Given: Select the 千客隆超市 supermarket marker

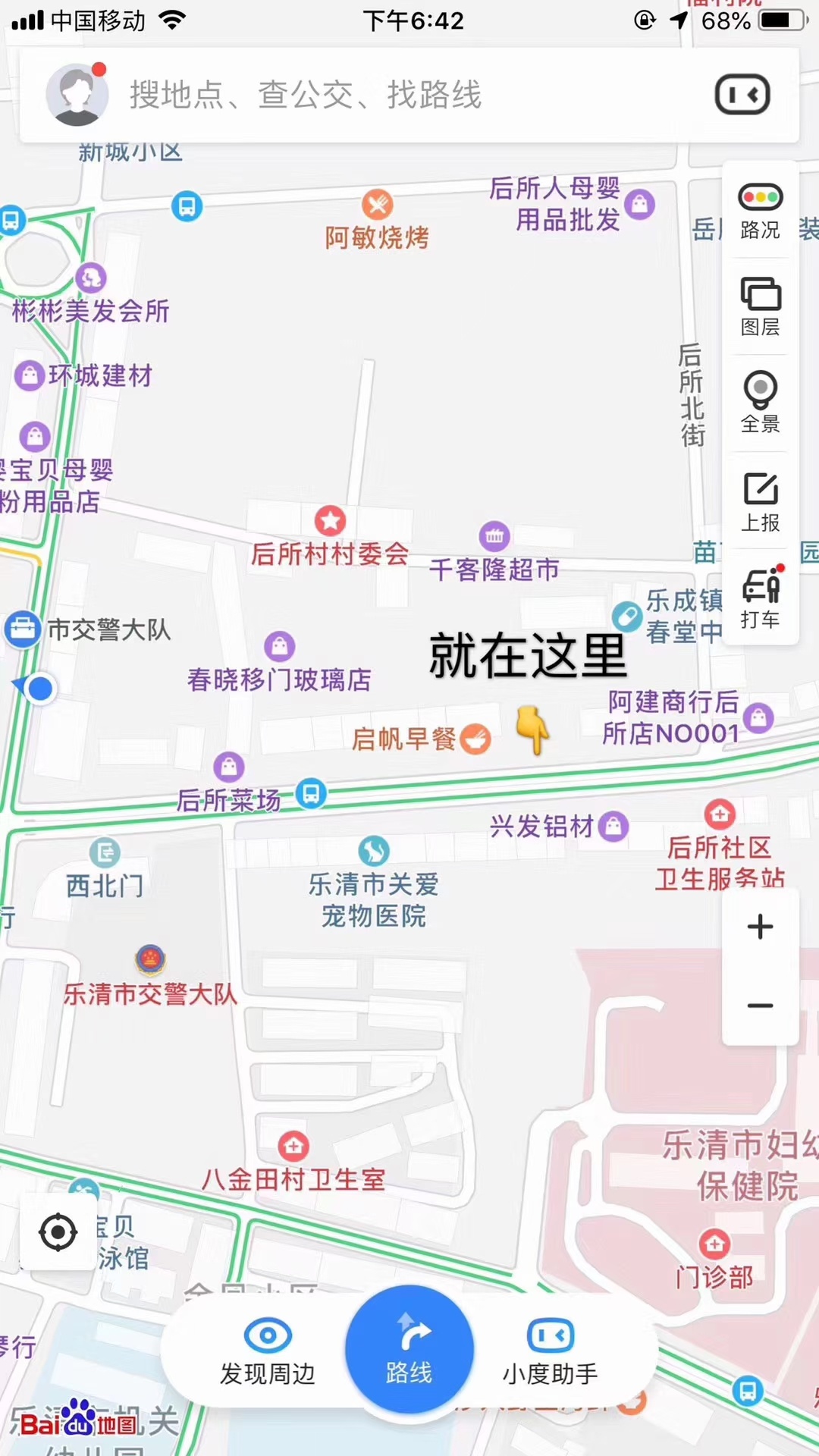Looking at the screenshot, I should coord(494,537).
